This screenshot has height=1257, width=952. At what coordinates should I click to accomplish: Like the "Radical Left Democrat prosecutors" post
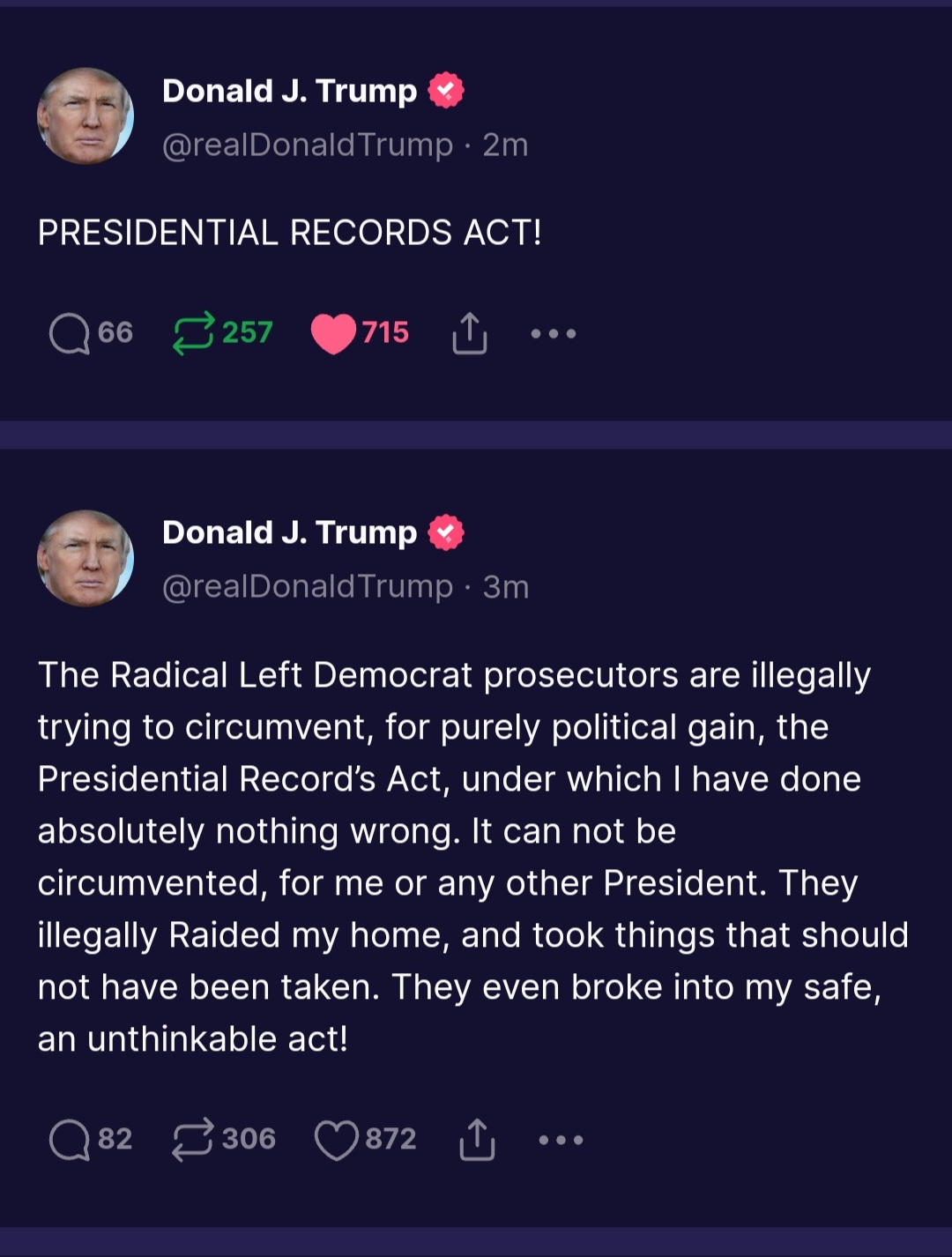pos(336,1140)
